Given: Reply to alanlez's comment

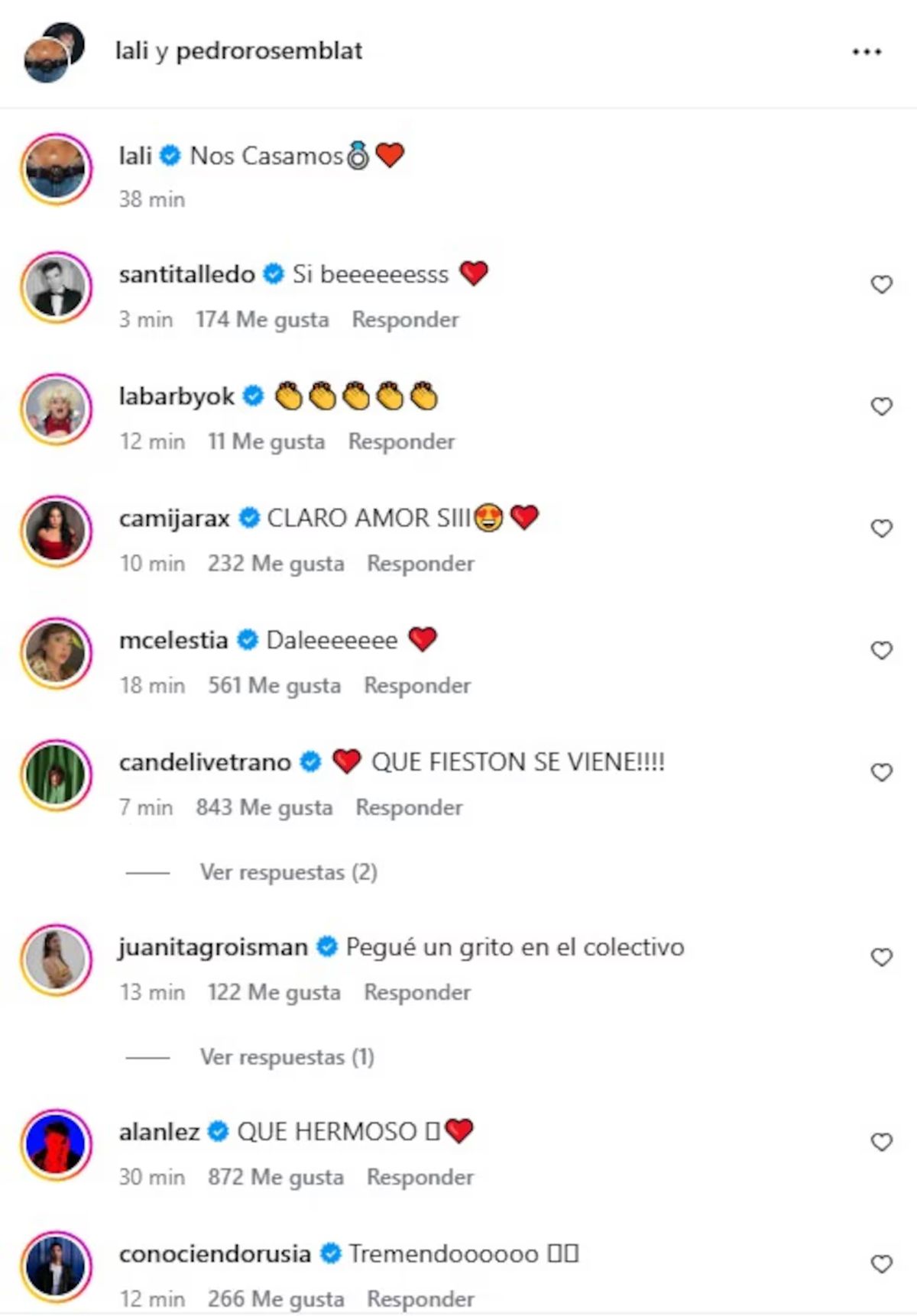Looking at the screenshot, I should [x=420, y=1177].
